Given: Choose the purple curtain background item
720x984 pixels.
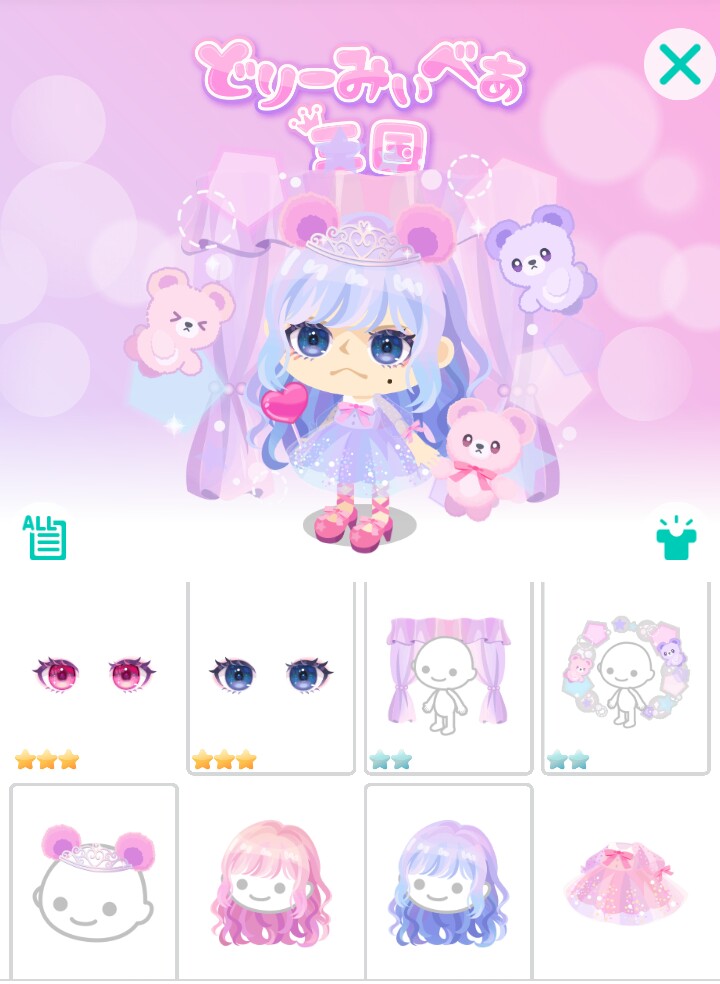Looking at the screenshot, I should (448, 675).
